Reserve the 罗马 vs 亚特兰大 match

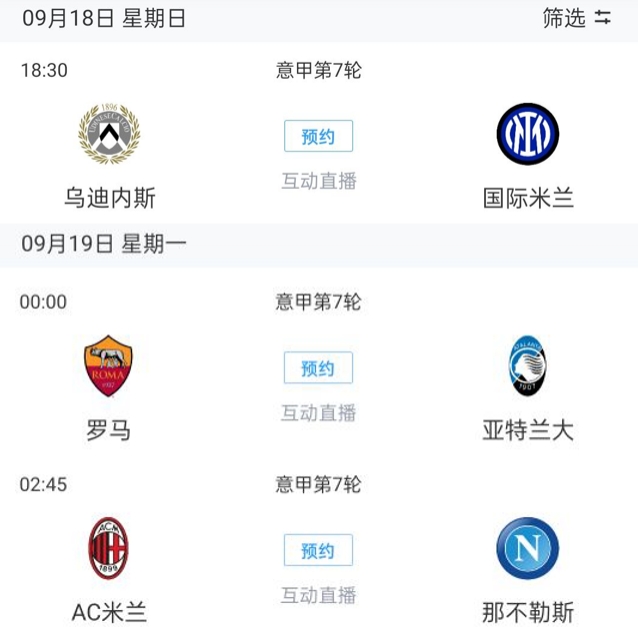pos(318,368)
